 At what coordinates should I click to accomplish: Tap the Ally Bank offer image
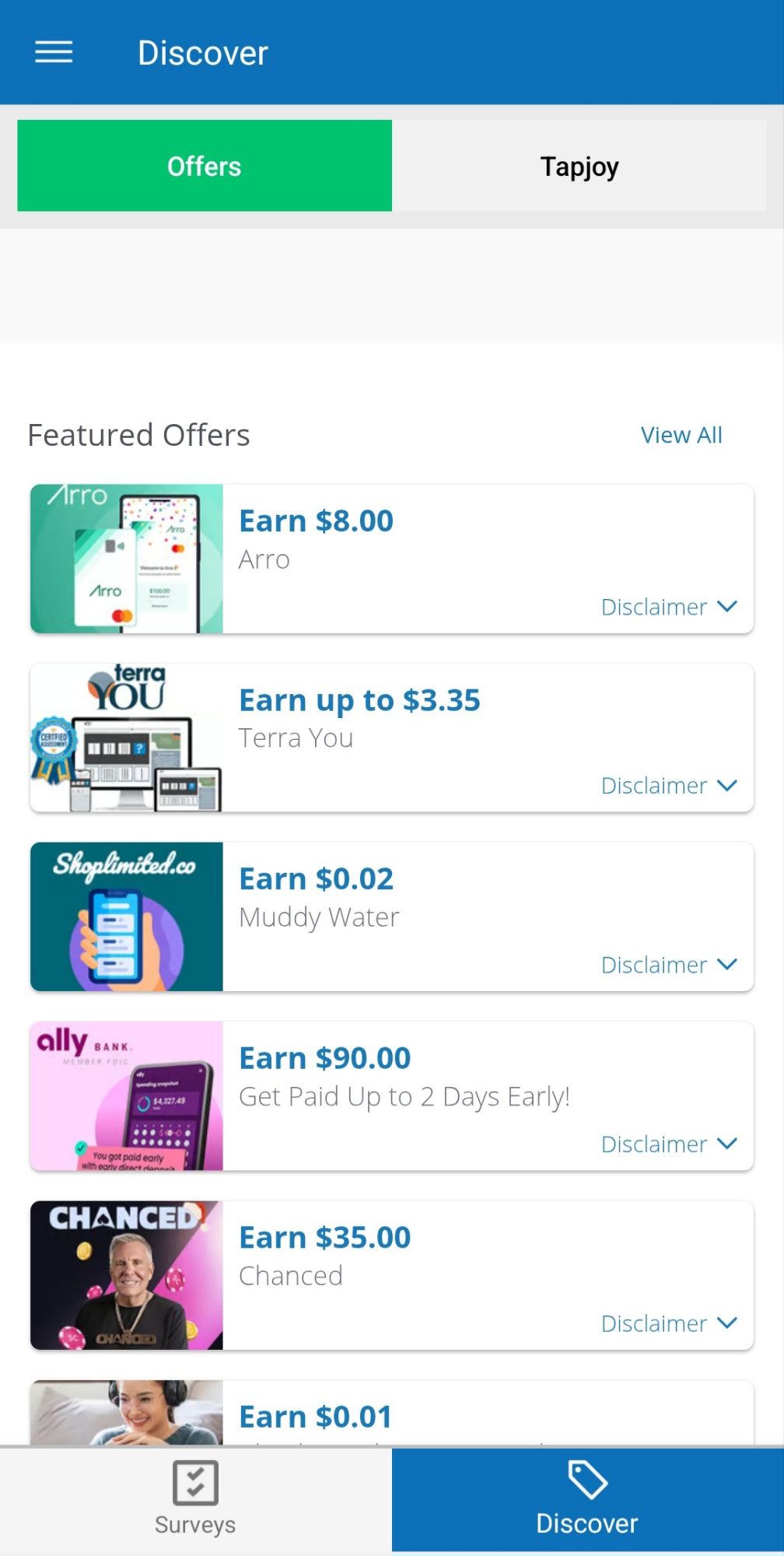pos(126,1095)
